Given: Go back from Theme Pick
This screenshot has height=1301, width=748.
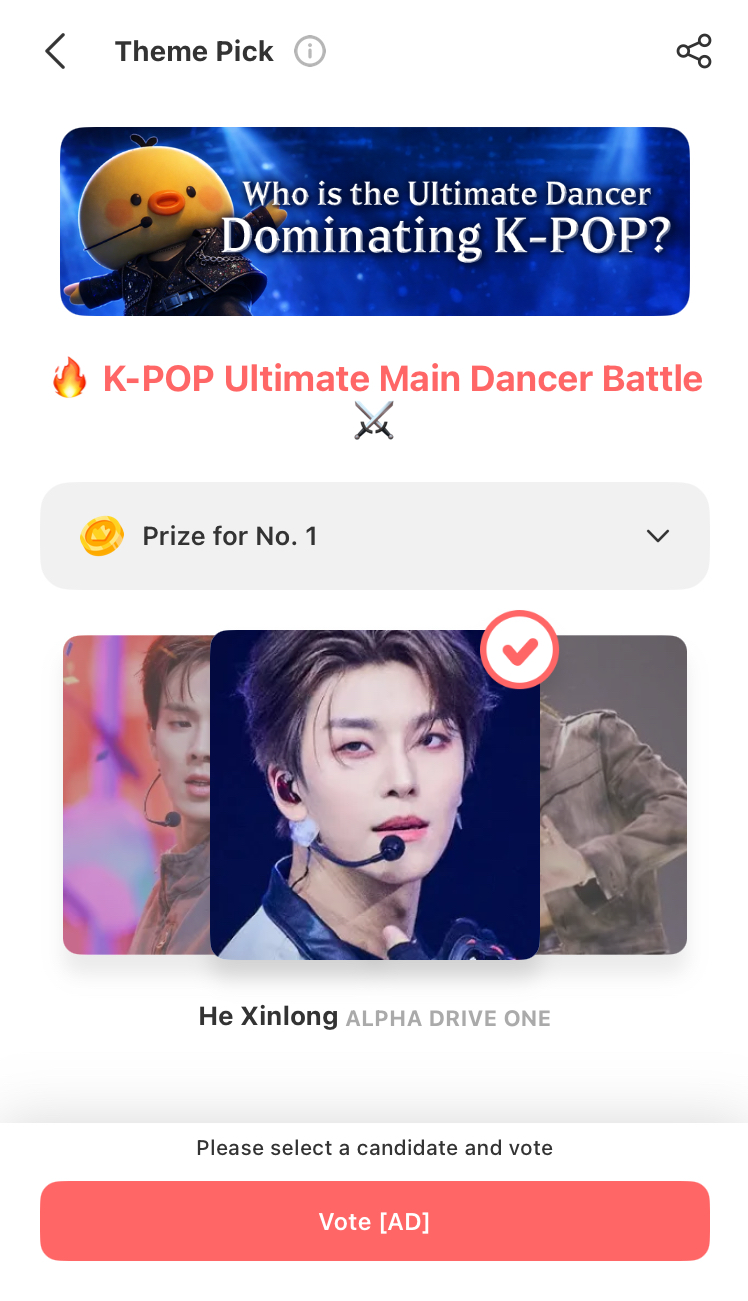Looking at the screenshot, I should coord(55,51).
